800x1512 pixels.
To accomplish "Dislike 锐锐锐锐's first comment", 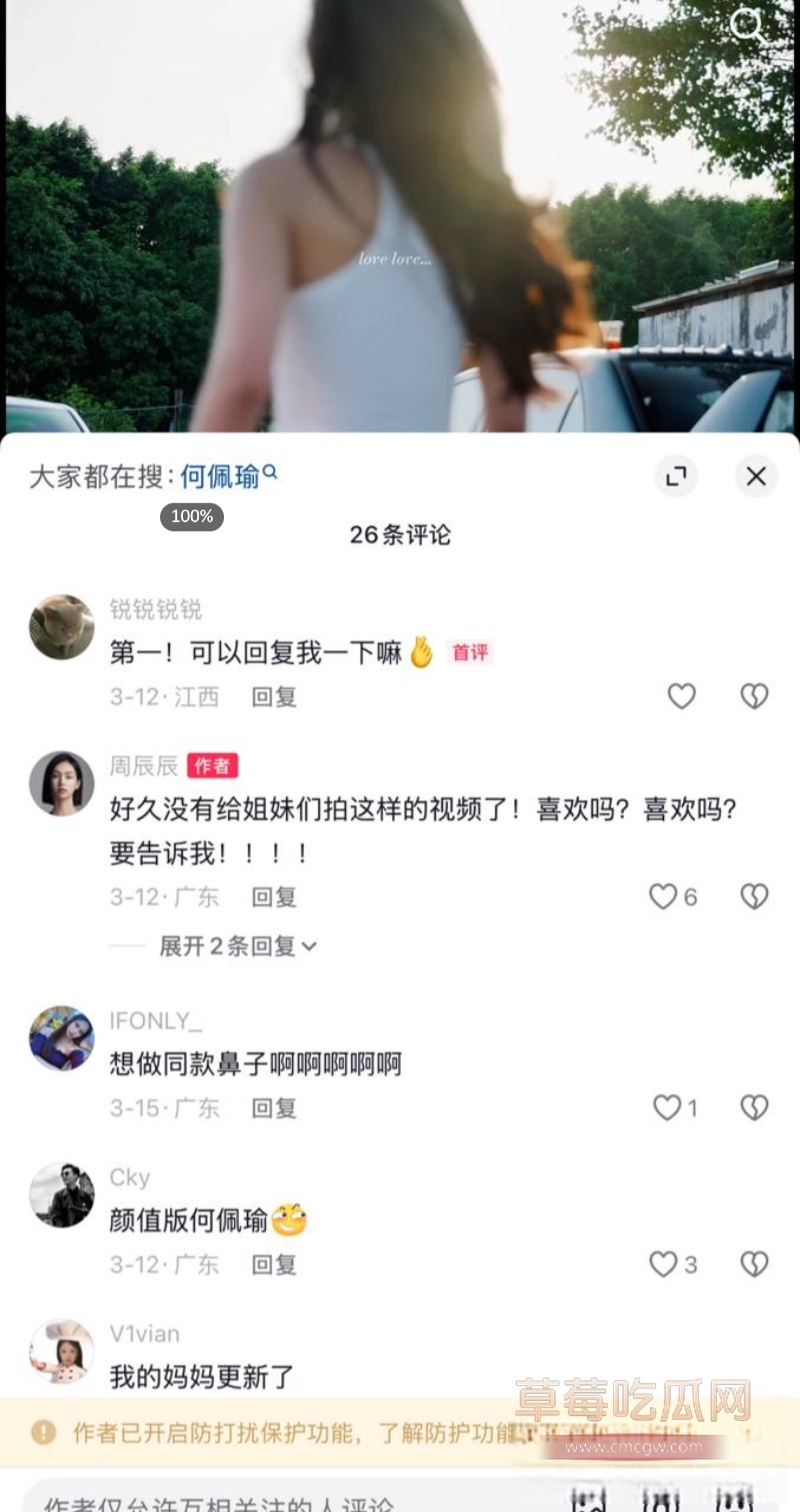I will pos(754,696).
